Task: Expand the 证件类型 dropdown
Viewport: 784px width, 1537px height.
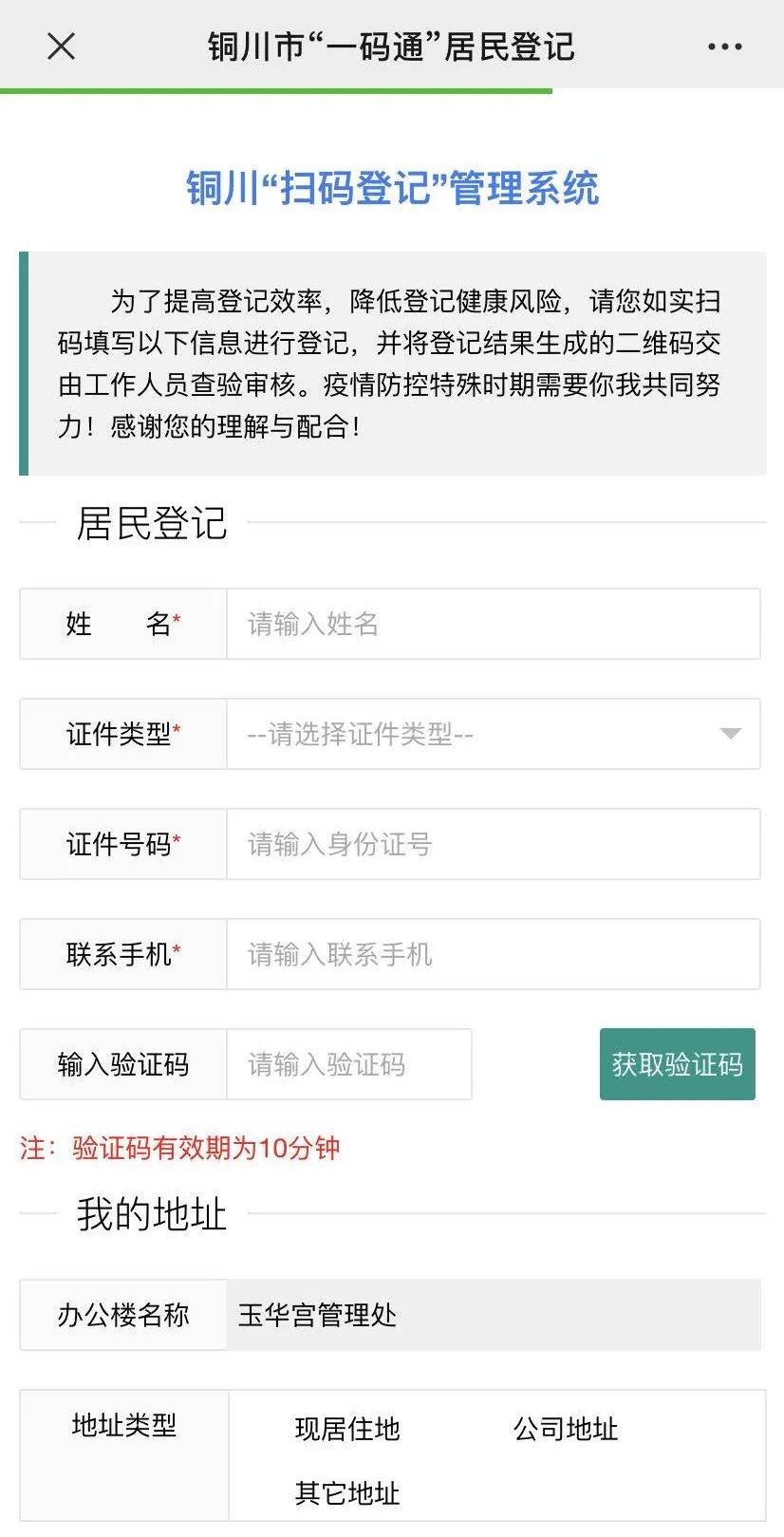Action: pyautogui.click(x=494, y=734)
